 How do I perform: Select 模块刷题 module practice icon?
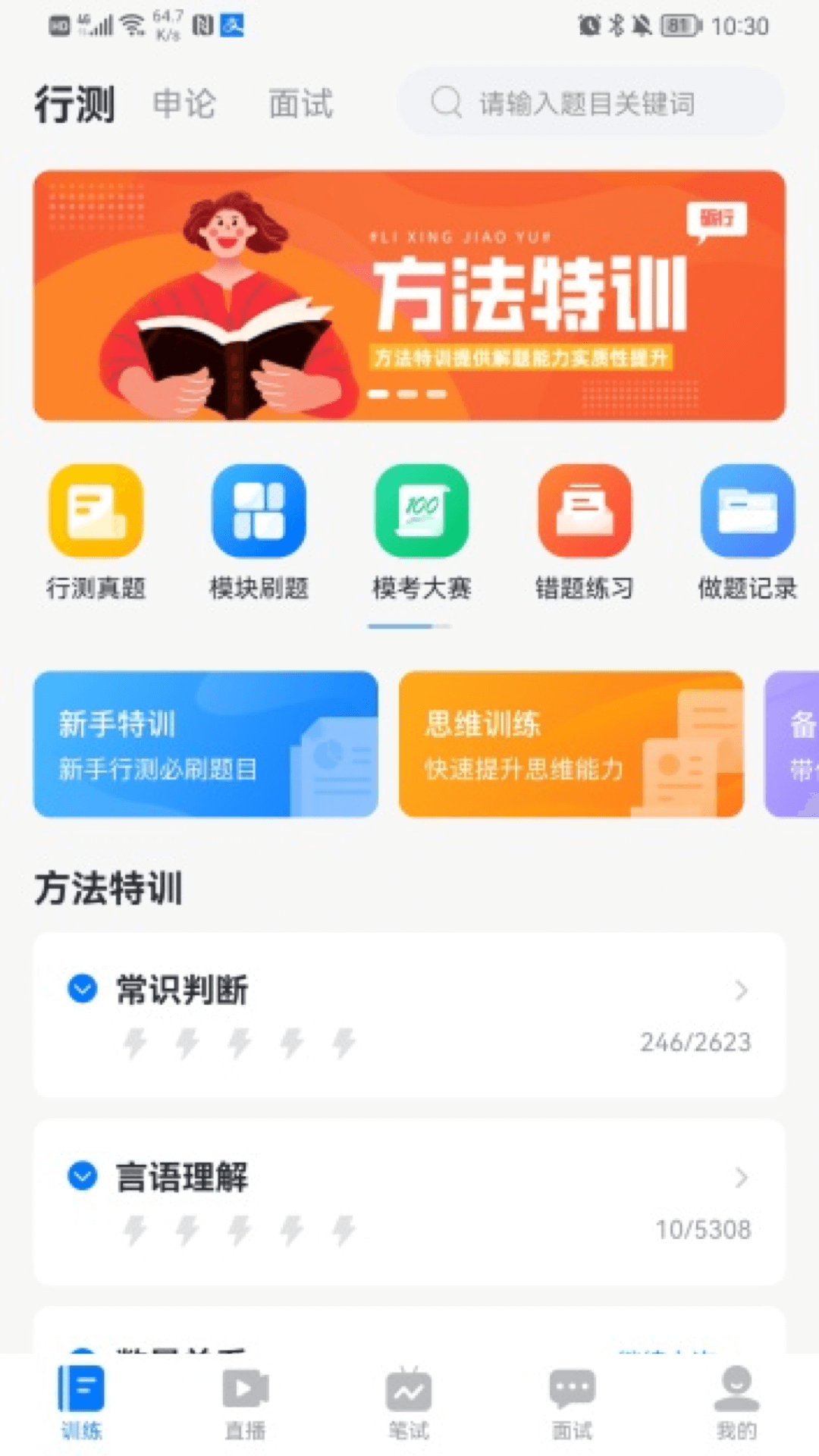259,531
